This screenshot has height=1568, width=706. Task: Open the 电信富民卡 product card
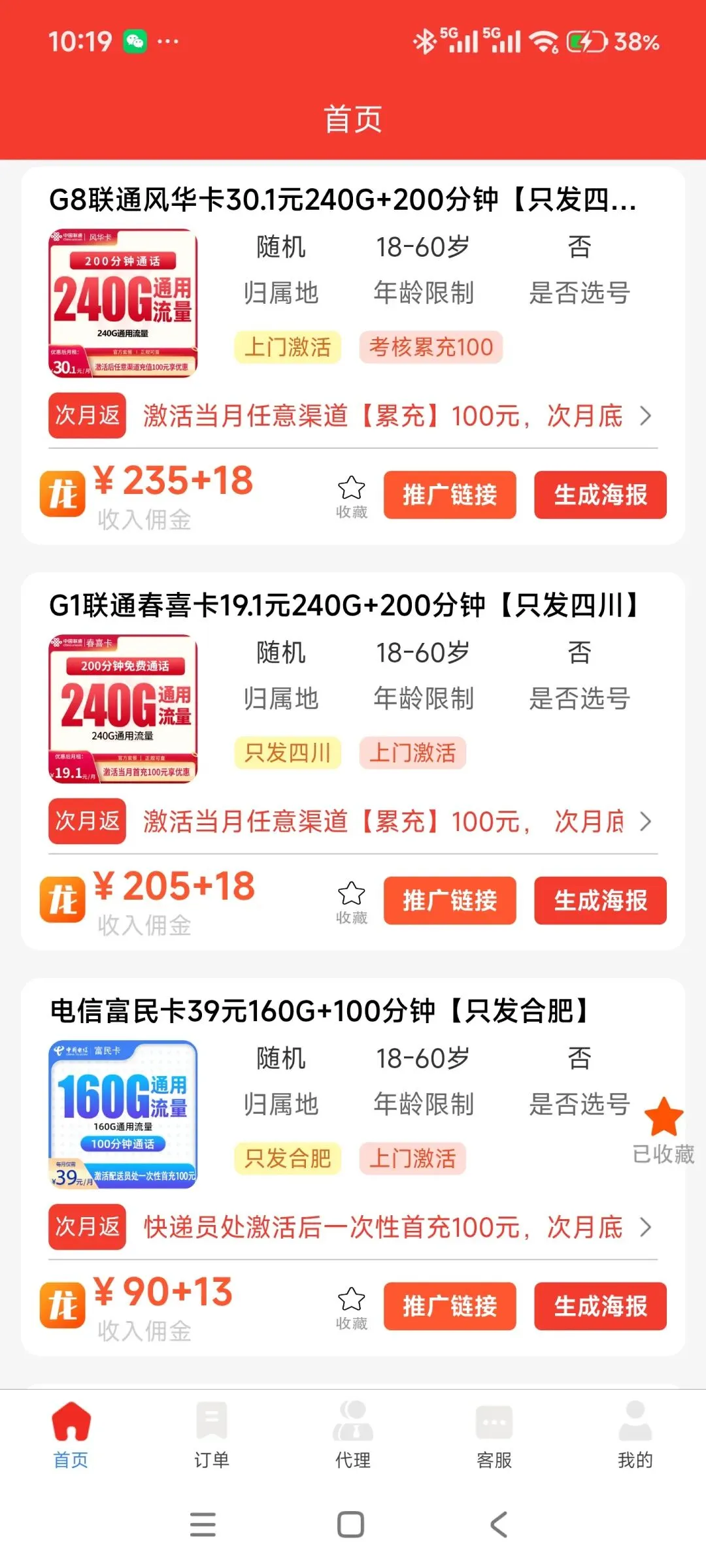320,1011
